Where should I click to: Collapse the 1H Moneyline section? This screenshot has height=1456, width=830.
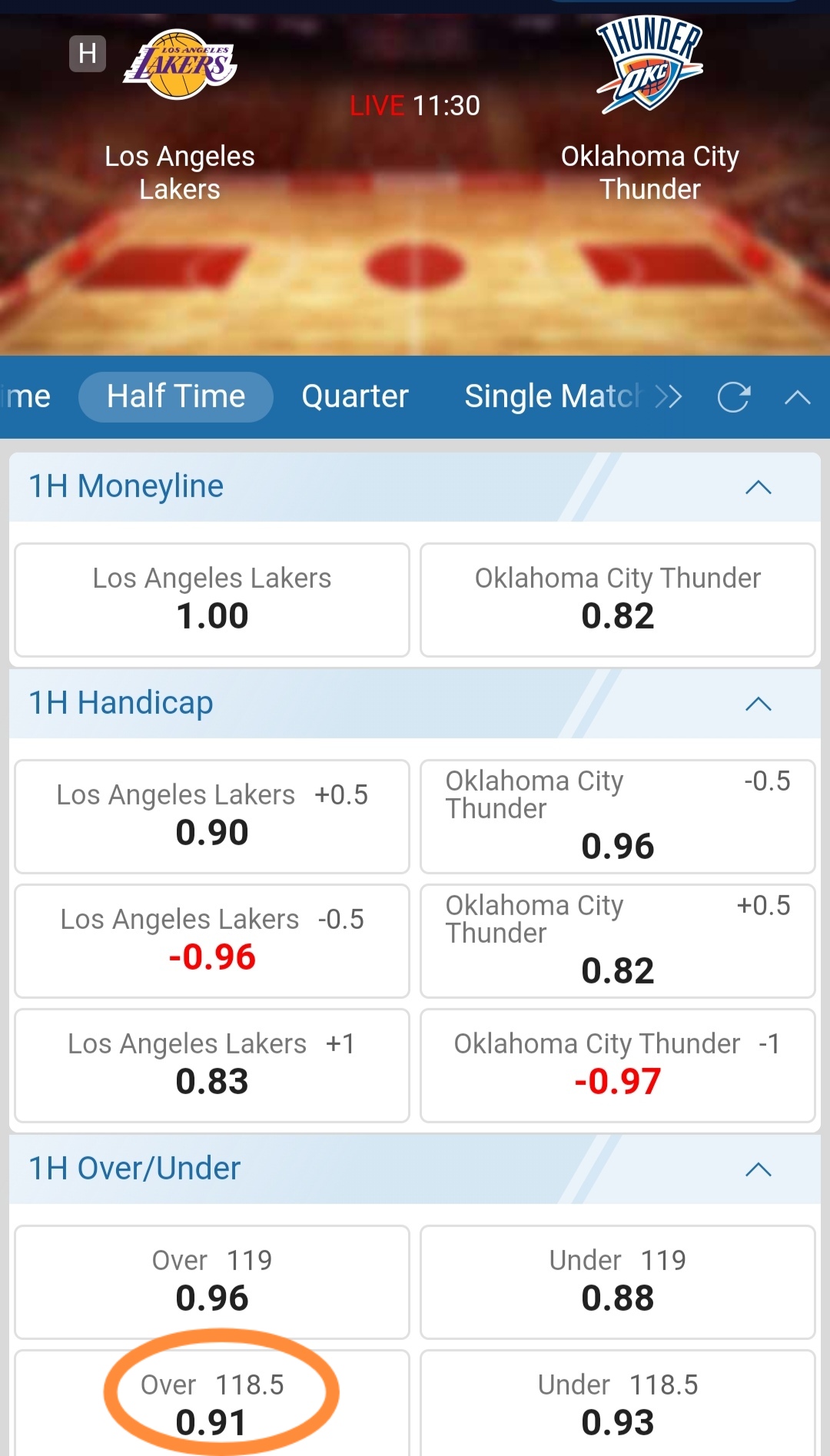[x=758, y=487]
